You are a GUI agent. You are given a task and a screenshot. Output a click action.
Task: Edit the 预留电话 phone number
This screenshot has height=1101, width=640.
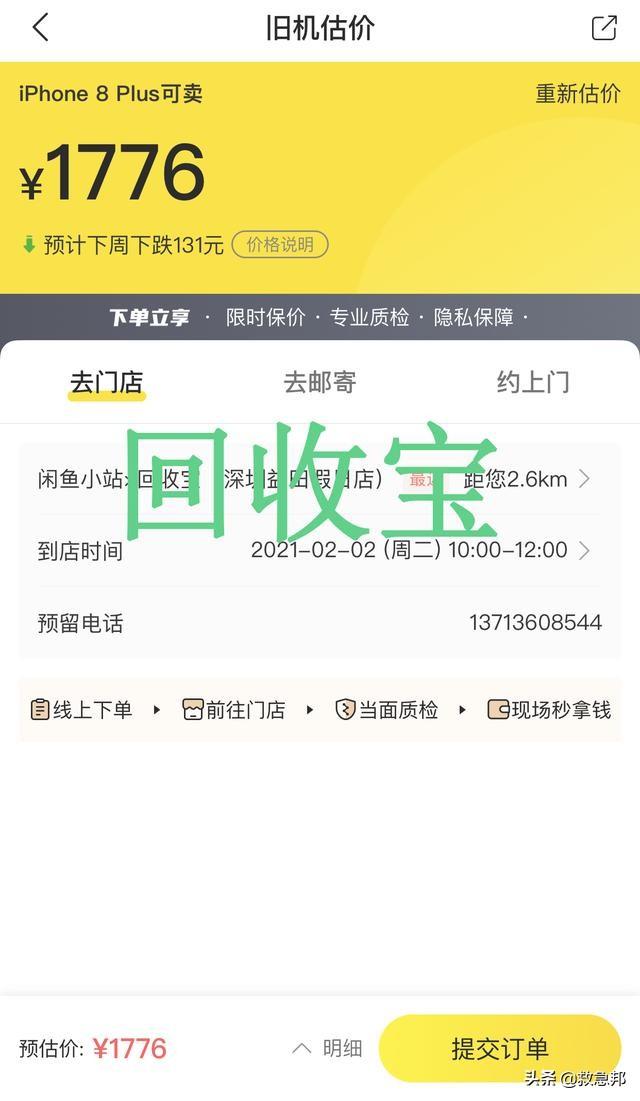534,623
